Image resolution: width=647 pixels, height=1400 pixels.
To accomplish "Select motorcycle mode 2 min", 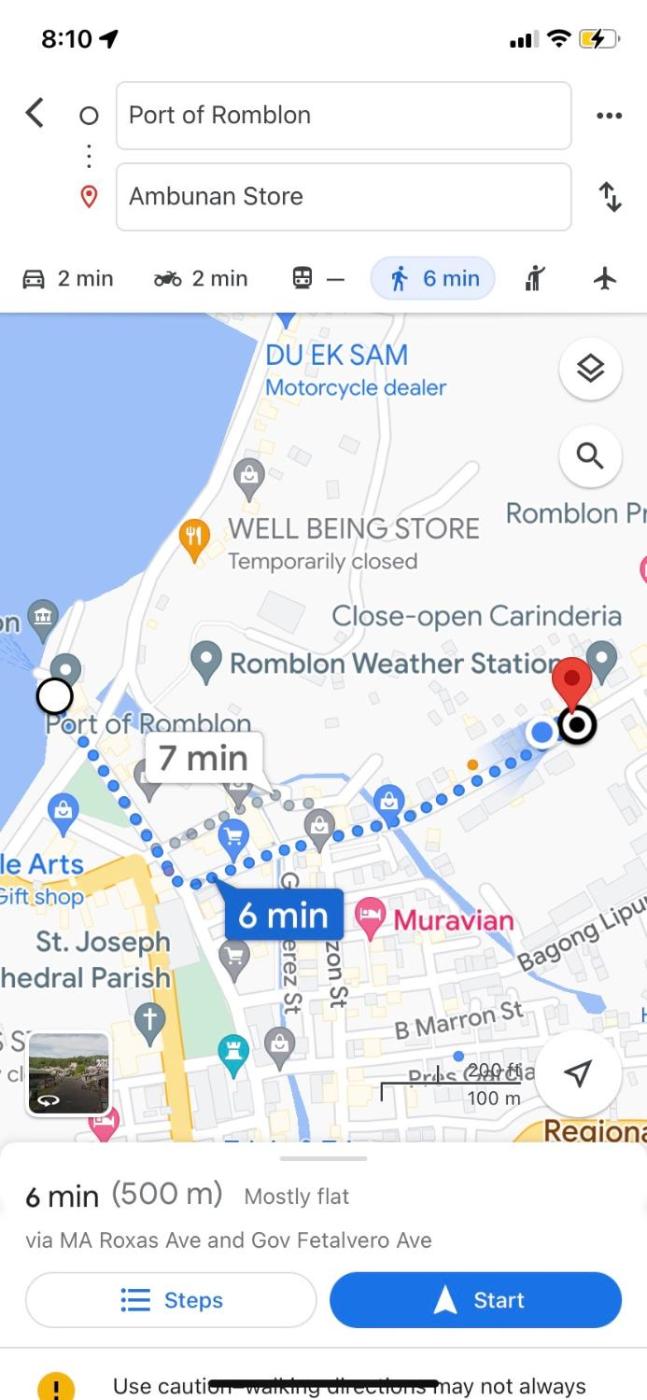I will 200,279.
